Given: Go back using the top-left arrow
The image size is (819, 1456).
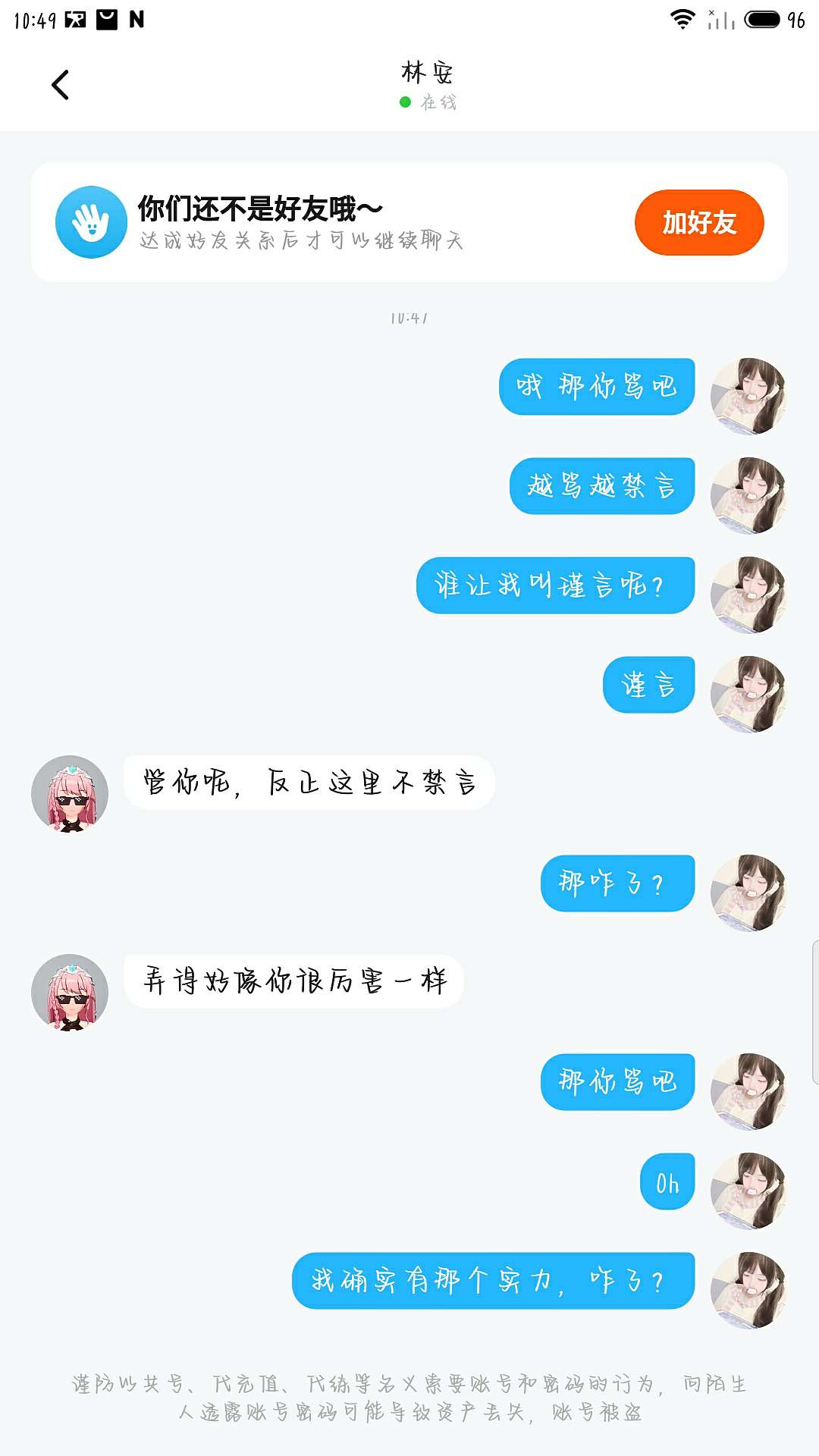Looking at the screenshot, I should pyautogui.click(x=60, y=84).
